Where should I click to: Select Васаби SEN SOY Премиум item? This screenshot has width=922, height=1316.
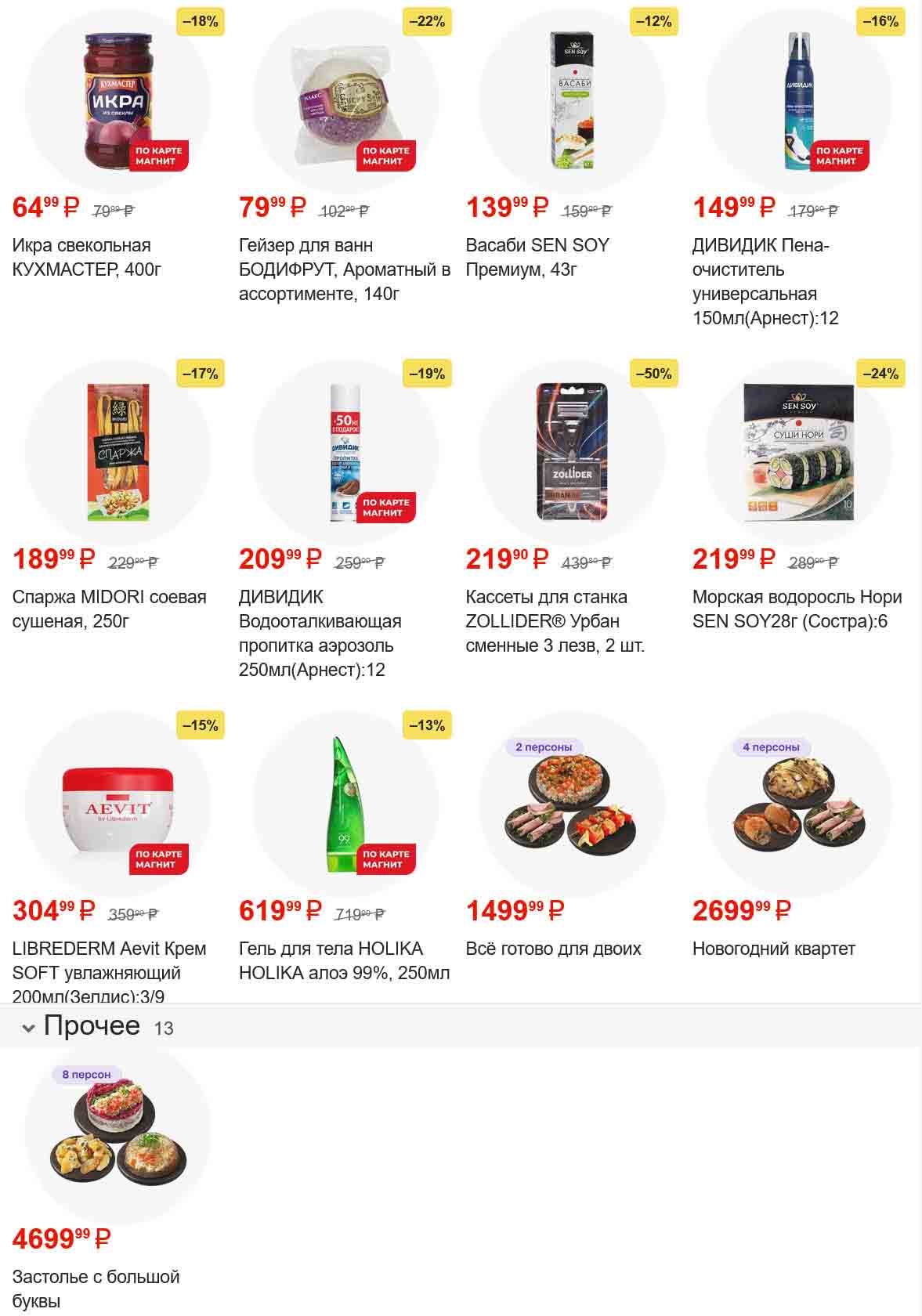pyautogui.click(x=572, y=102)
